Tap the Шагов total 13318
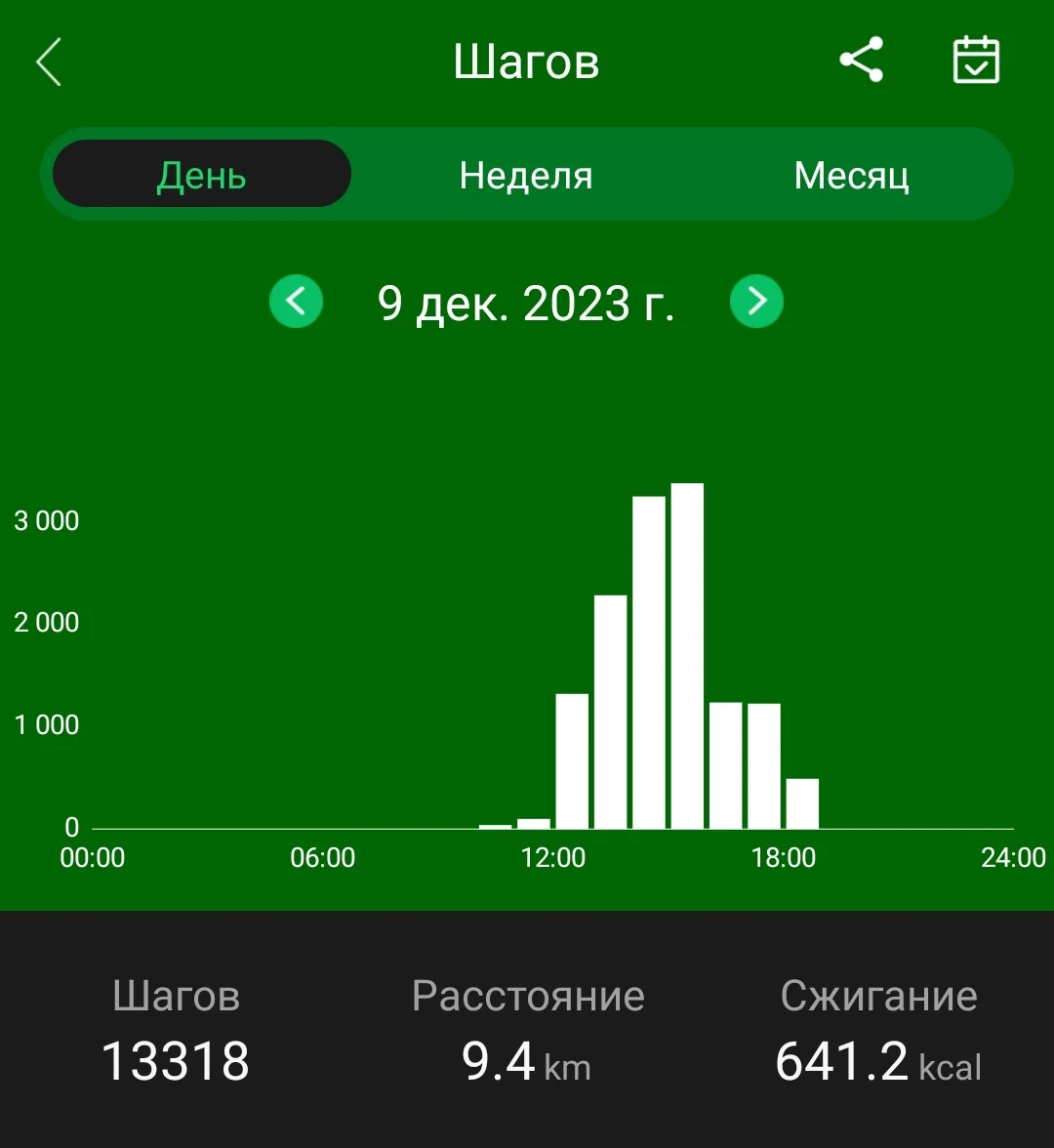This screenshot has width=1054, height=1148. [x=176, y=1060]
